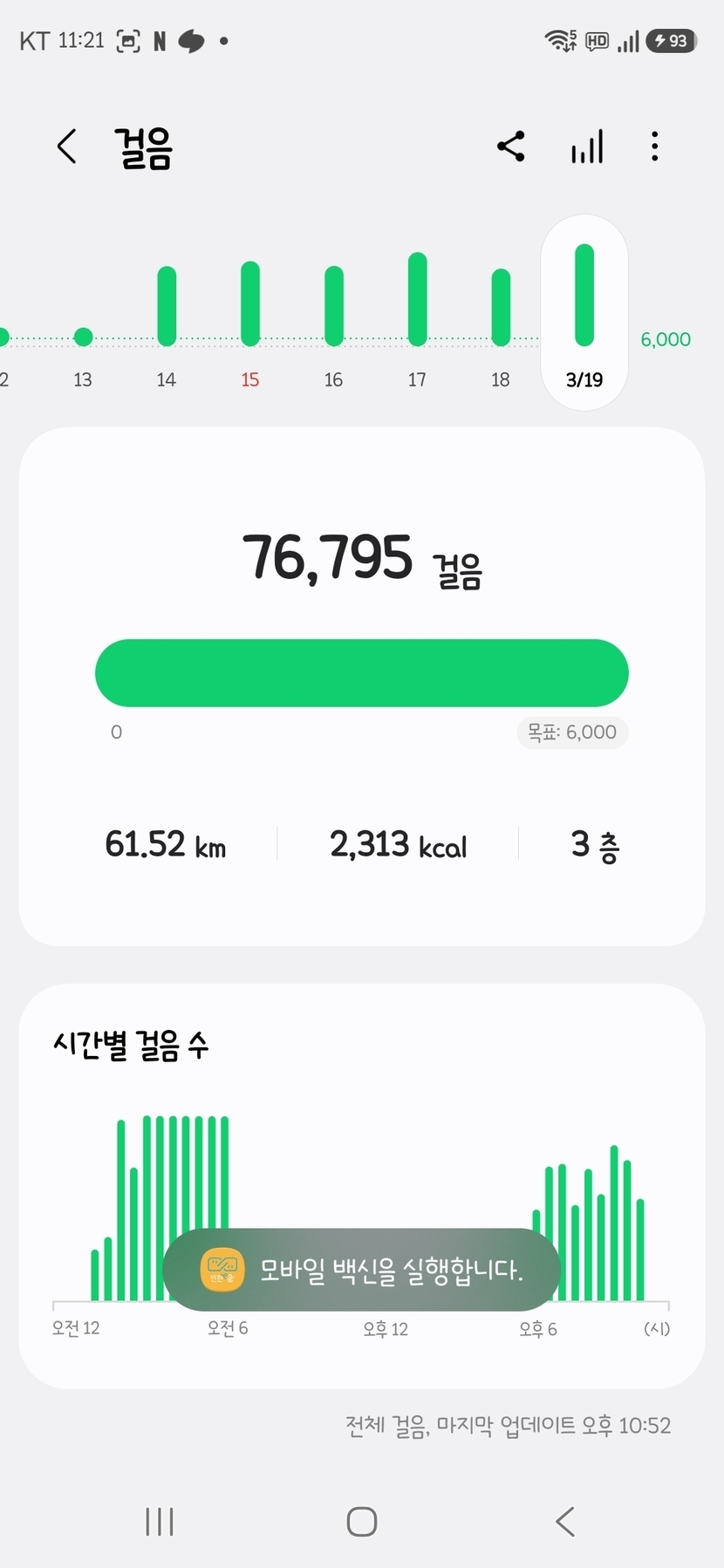
Task: Tap the system home button
Action: 361,1521
